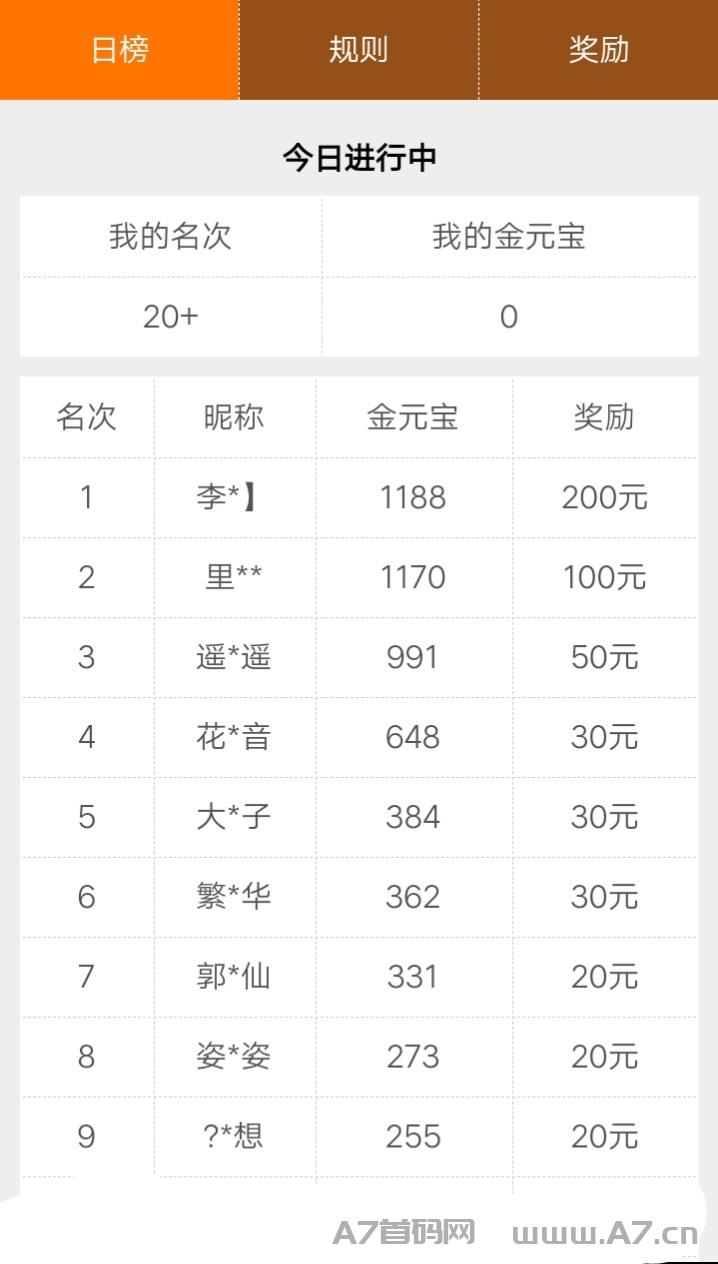Switch to the 规则 tab
The height and width of the screenshot is (1264, 718).
pos(359,50)
